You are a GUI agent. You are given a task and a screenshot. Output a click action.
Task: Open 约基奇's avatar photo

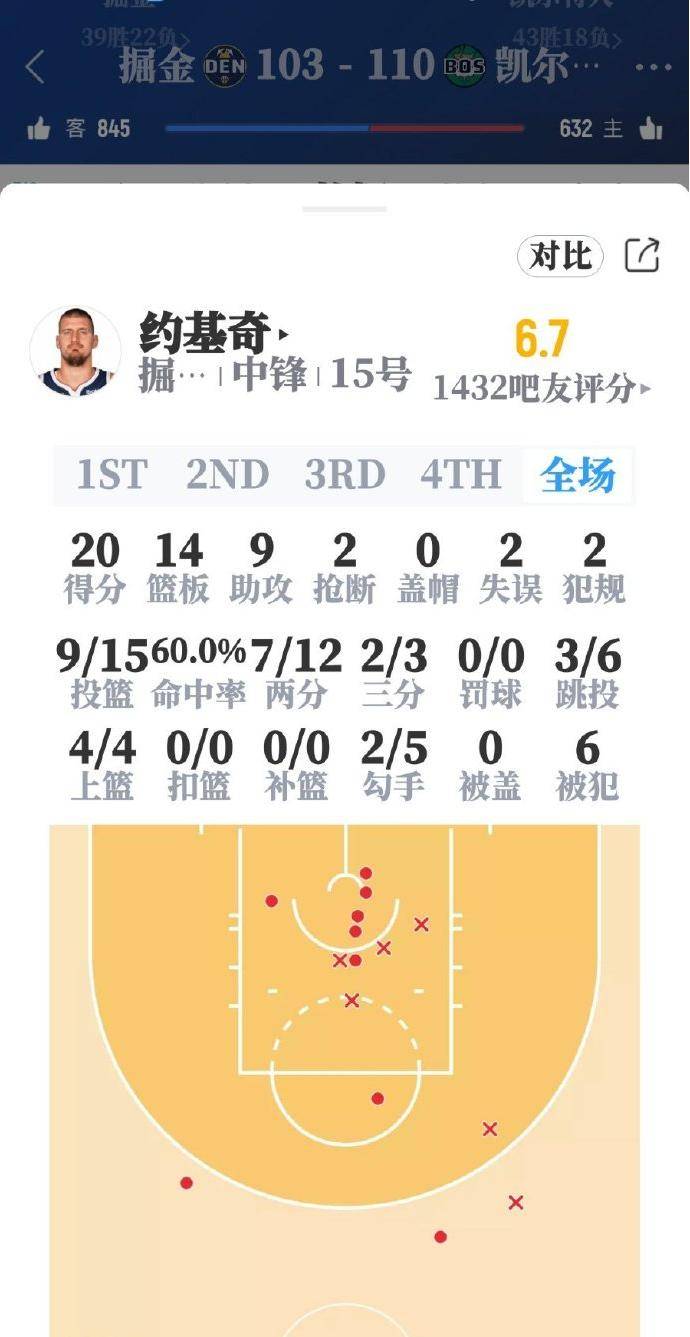click(x=75, y=352)
